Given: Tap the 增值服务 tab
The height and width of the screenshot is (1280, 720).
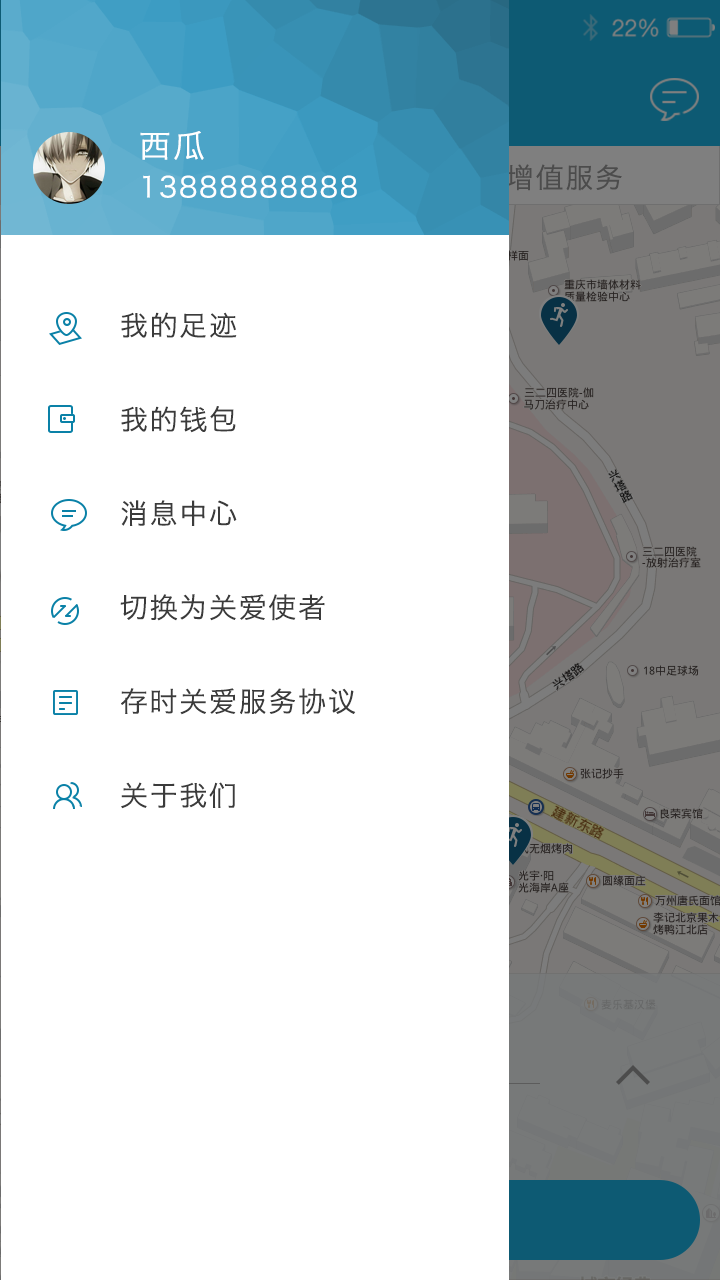Looking at the screenshot, I should (x=566, y=178).
